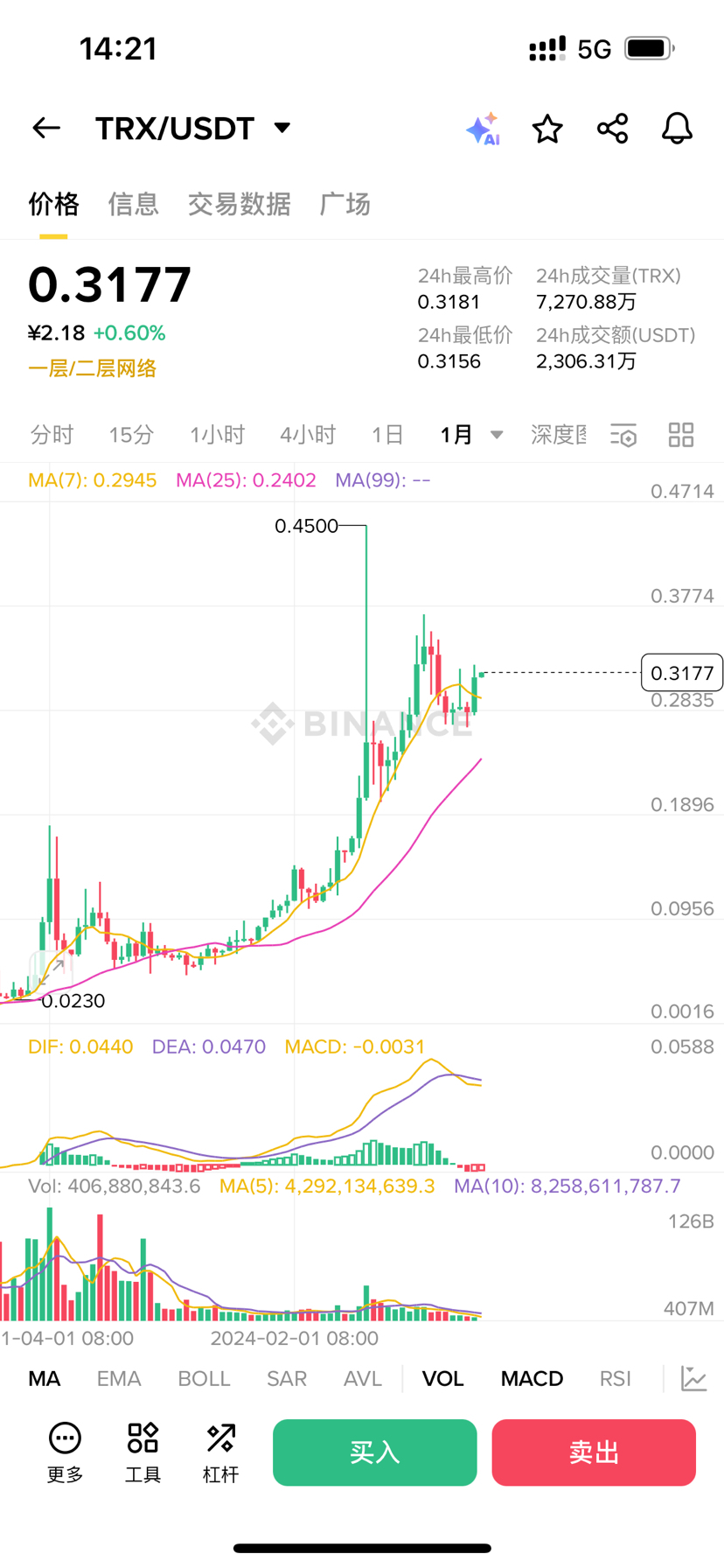Select the 15分 chart interval

click(131, 435)
